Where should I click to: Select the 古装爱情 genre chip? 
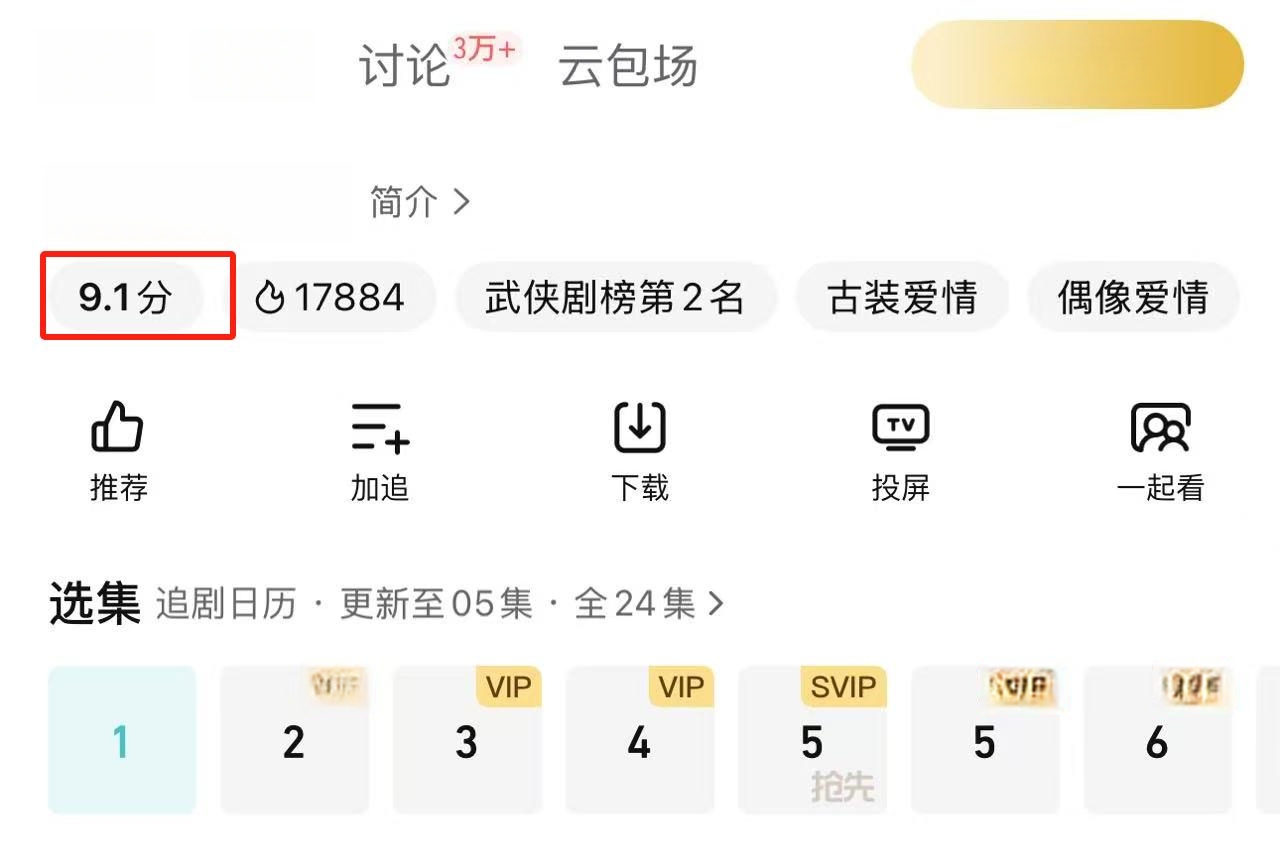click(x=902, y=297)
